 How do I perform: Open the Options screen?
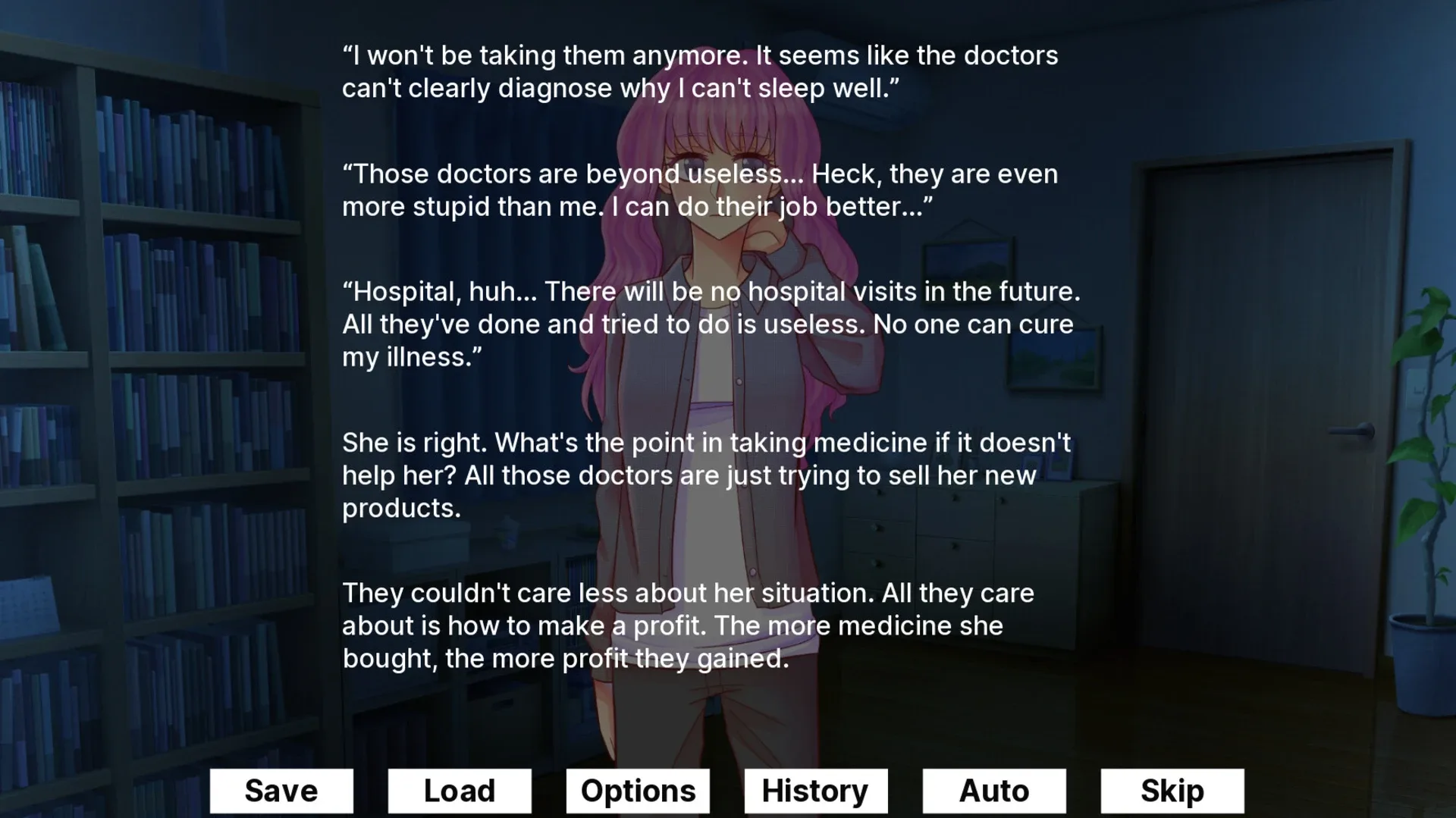coord(638,791)
